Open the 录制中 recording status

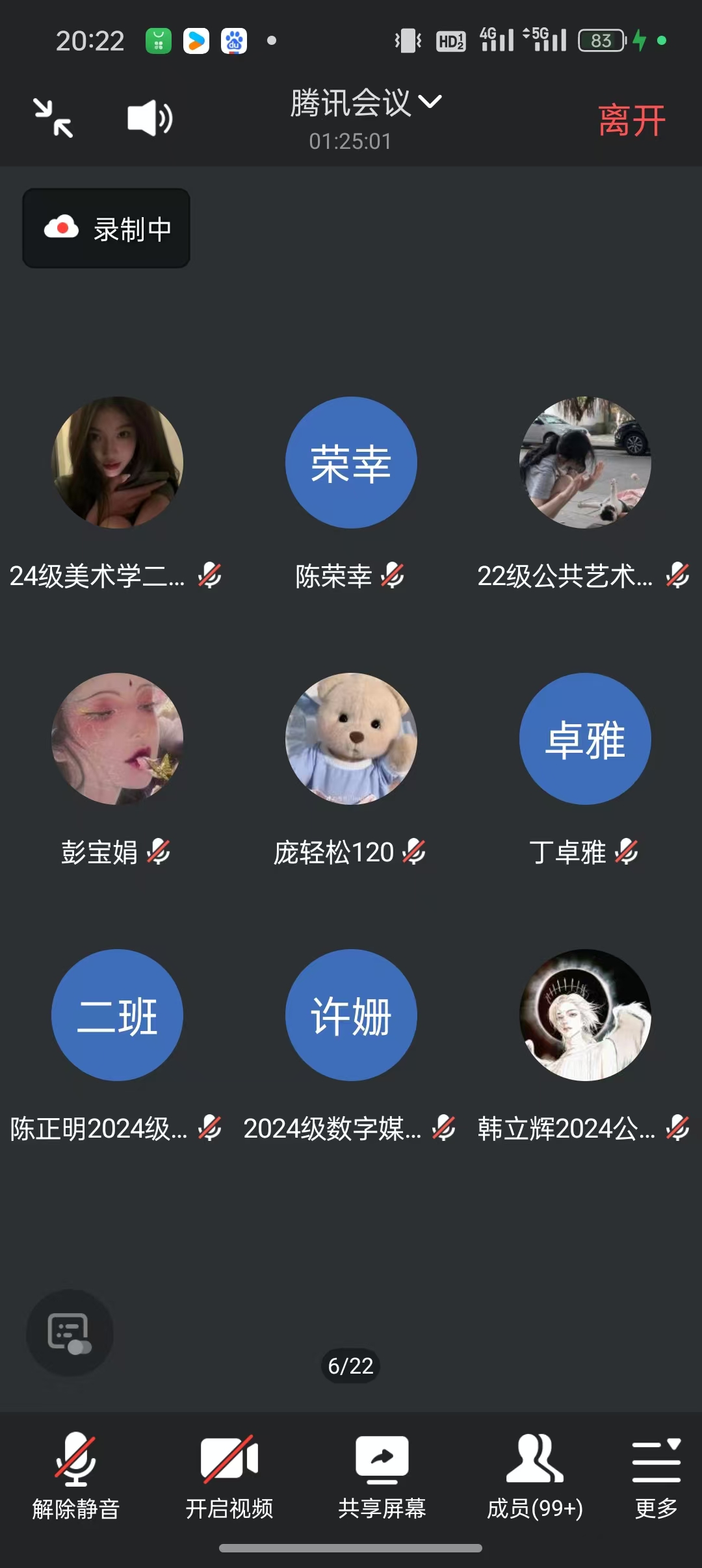tap(107, 228)
